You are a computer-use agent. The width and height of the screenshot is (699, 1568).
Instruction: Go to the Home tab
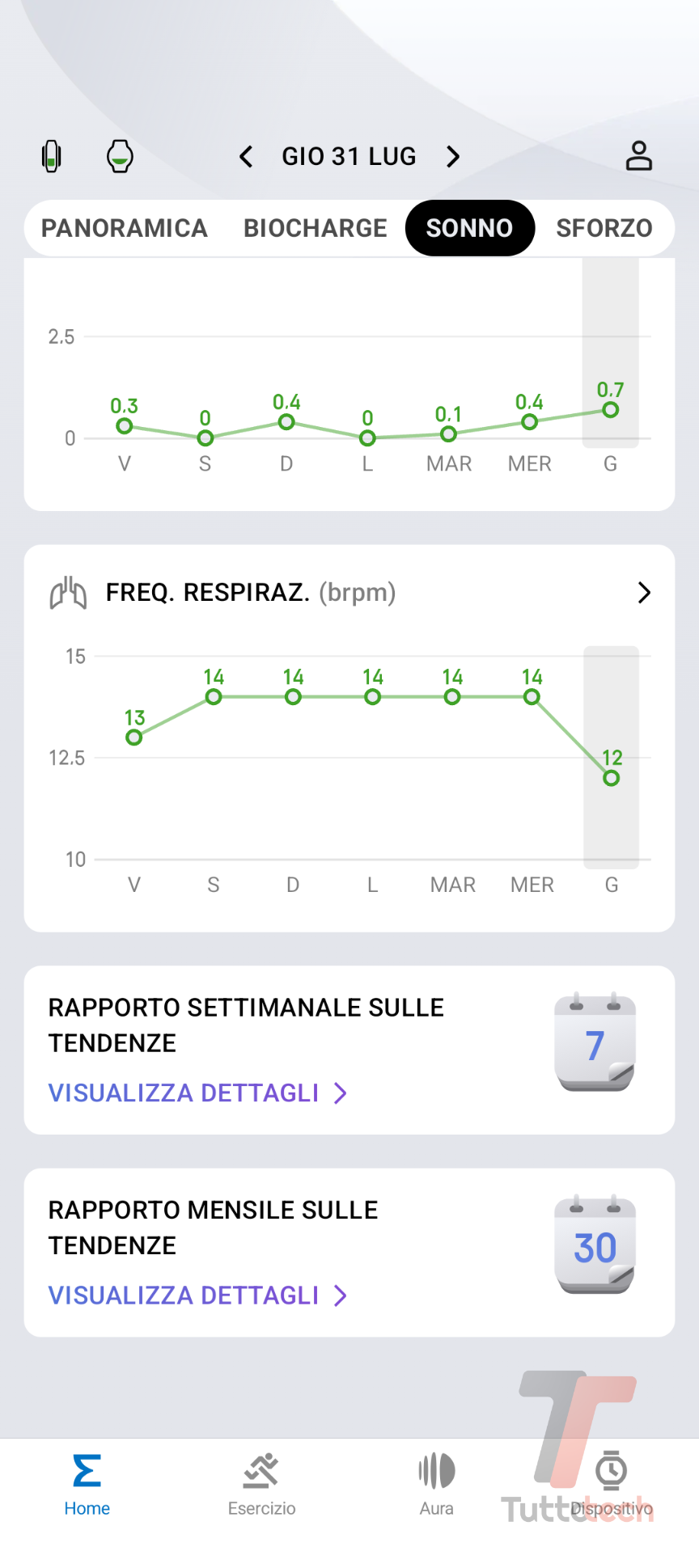[87, 1485]
